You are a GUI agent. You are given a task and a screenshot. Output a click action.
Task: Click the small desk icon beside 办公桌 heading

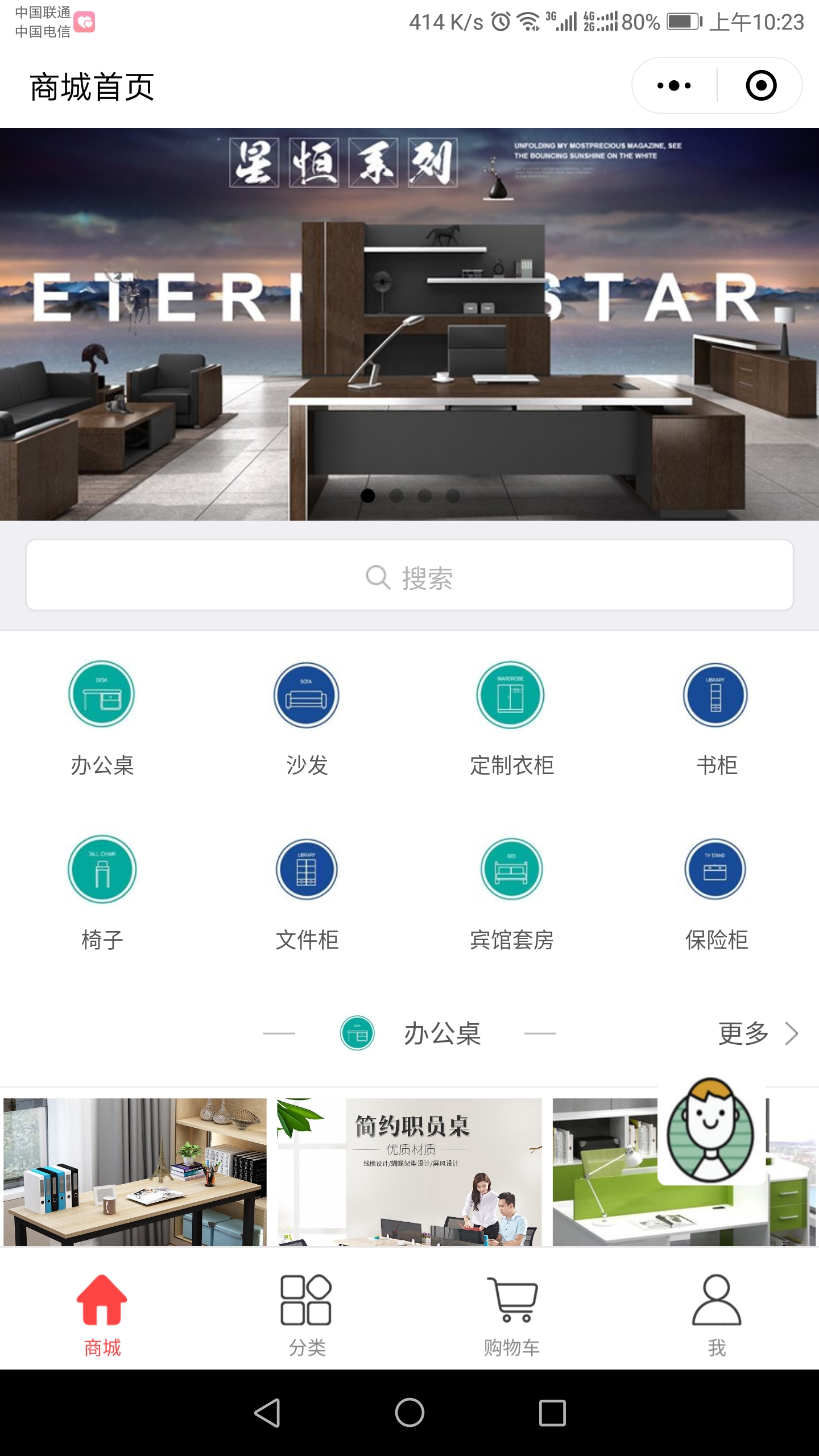click(358, 1033)
